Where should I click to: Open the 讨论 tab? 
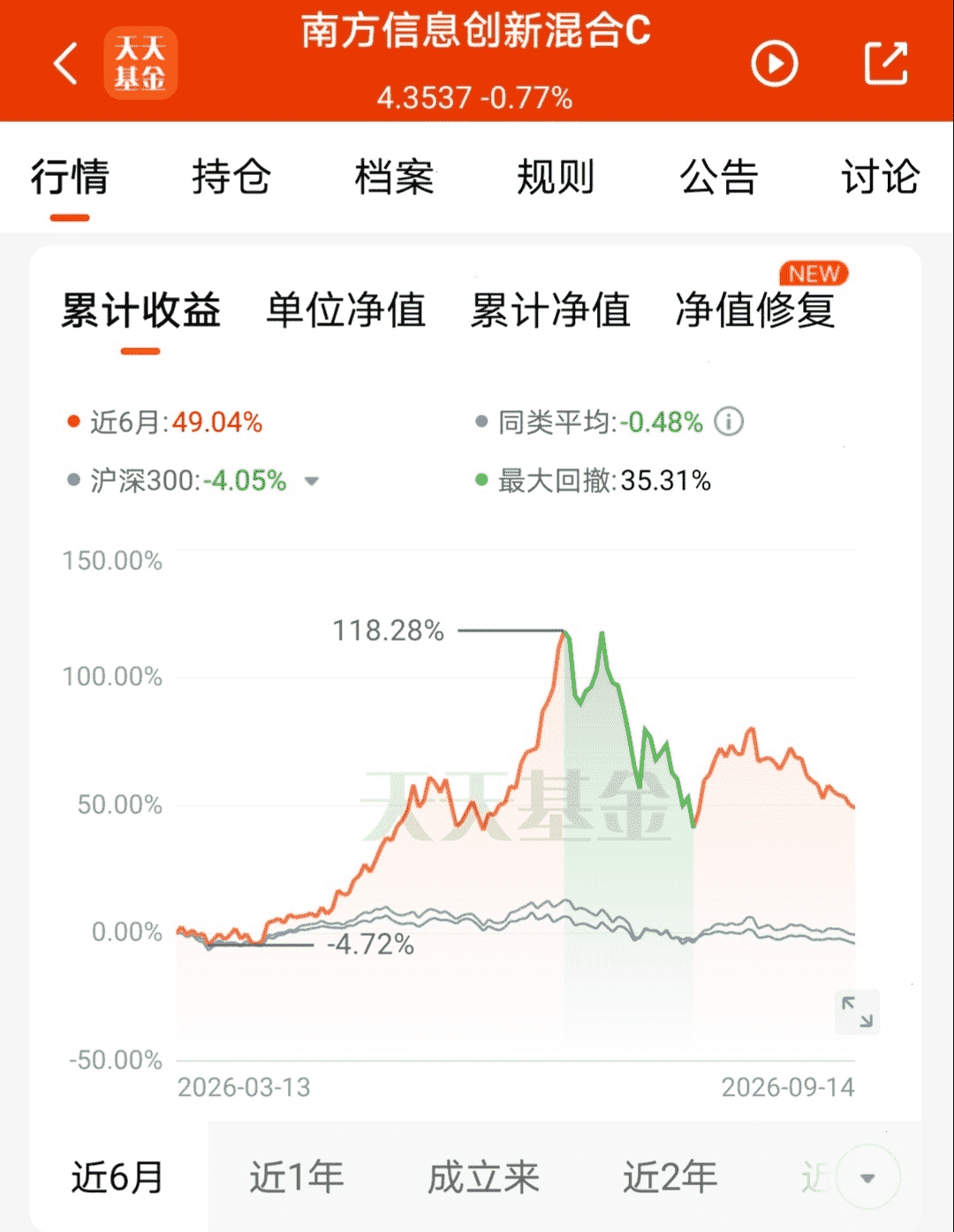[x=881, y=177]
